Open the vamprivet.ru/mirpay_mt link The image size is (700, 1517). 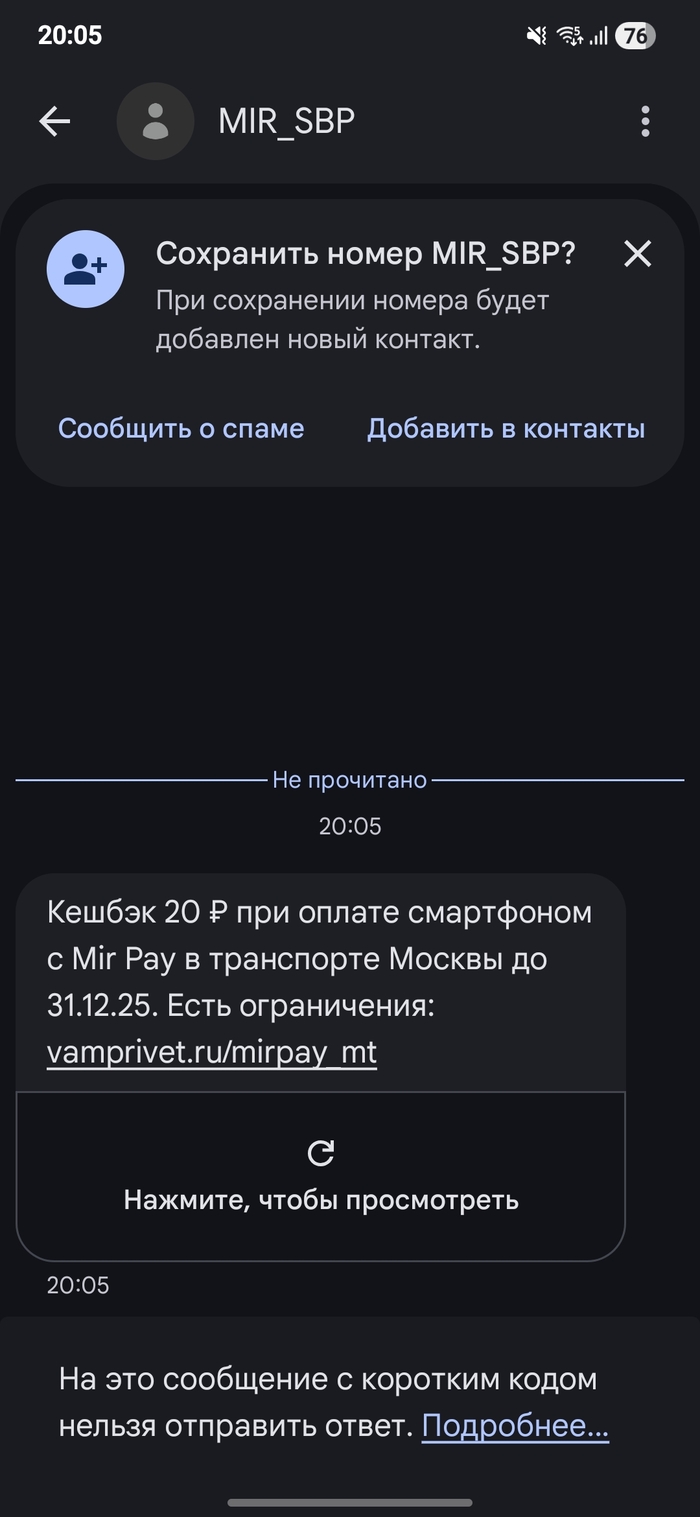(212, 1052)
